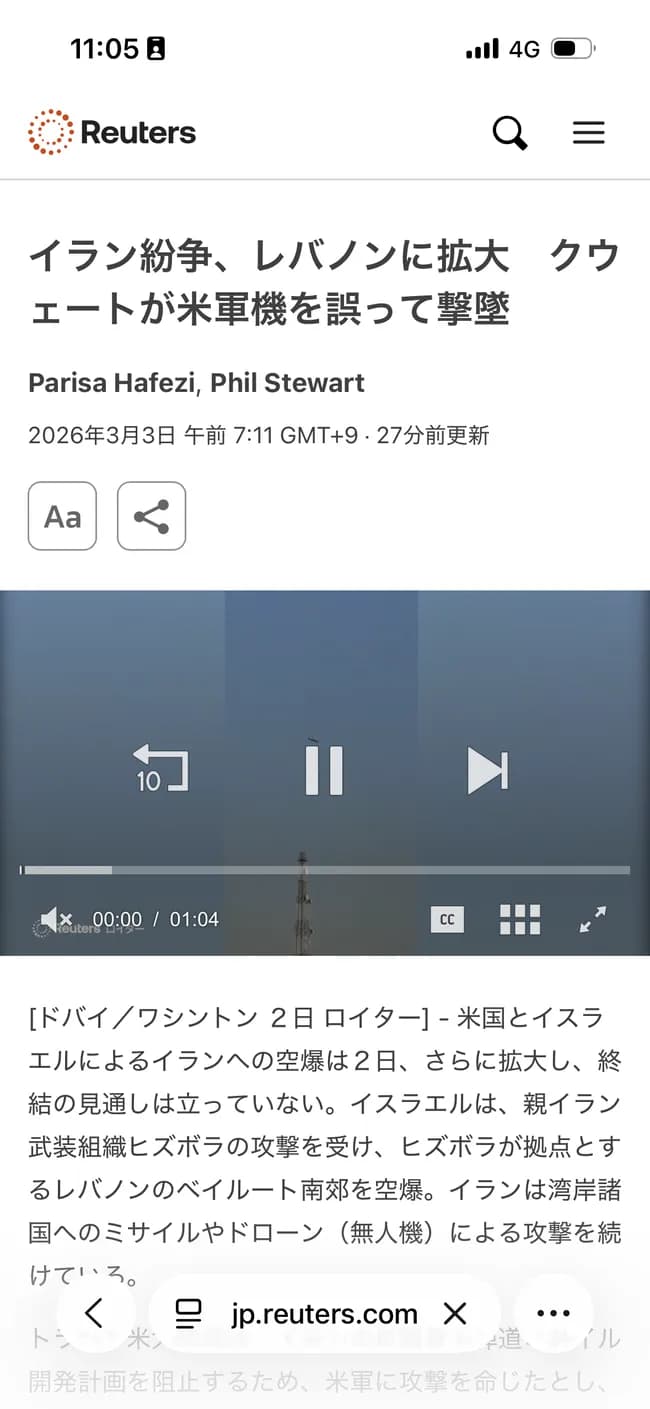Change the text size with Aa button
The height and width of the screenshot is (1409, 650).
(x=62, y=516)
